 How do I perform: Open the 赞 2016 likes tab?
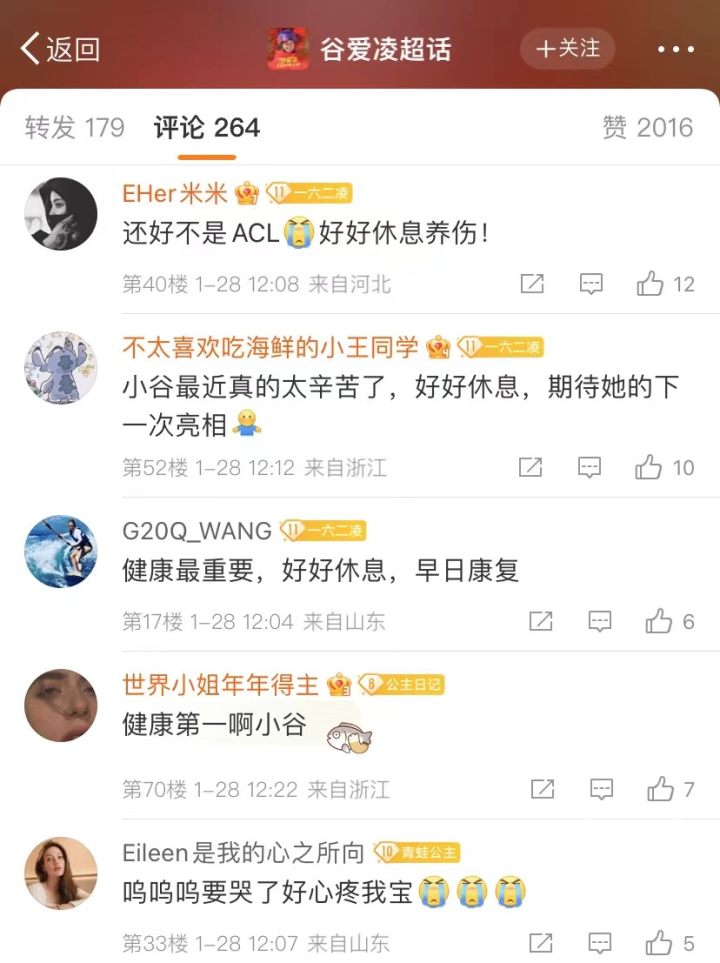[x=647, y=127]
